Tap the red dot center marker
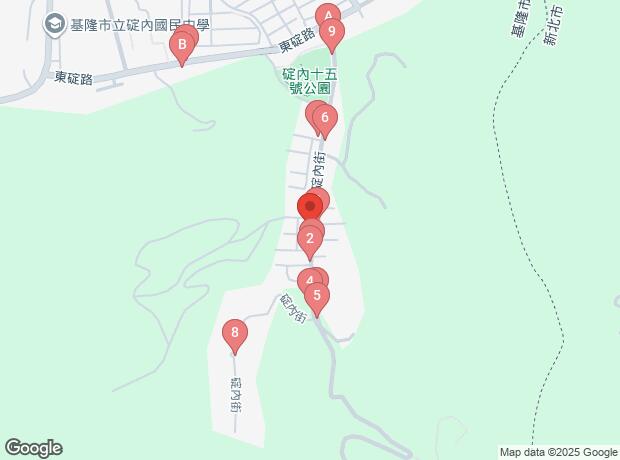The width and height of the screenshot is (620, 460). [310, 207]
